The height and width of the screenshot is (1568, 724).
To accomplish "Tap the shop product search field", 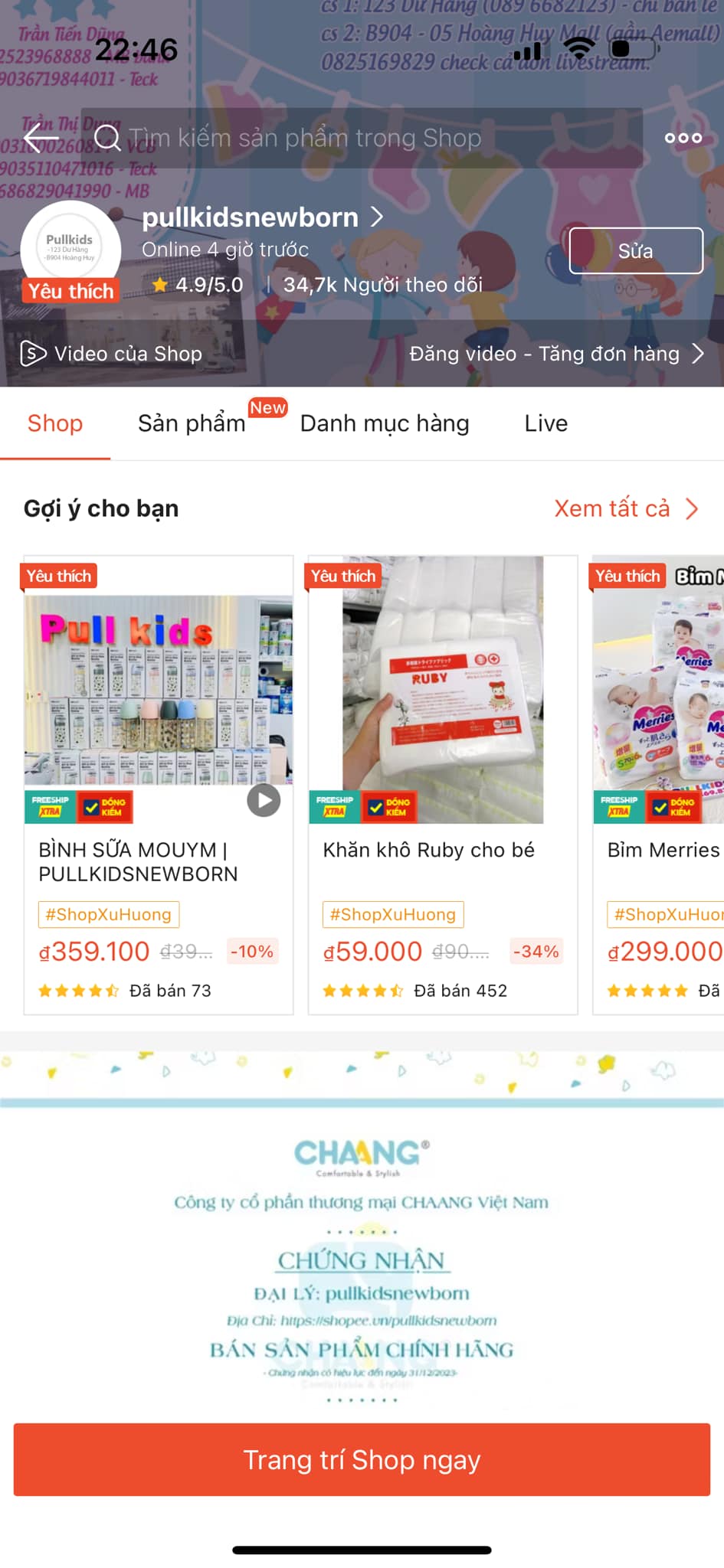I will tap(362, 139).
